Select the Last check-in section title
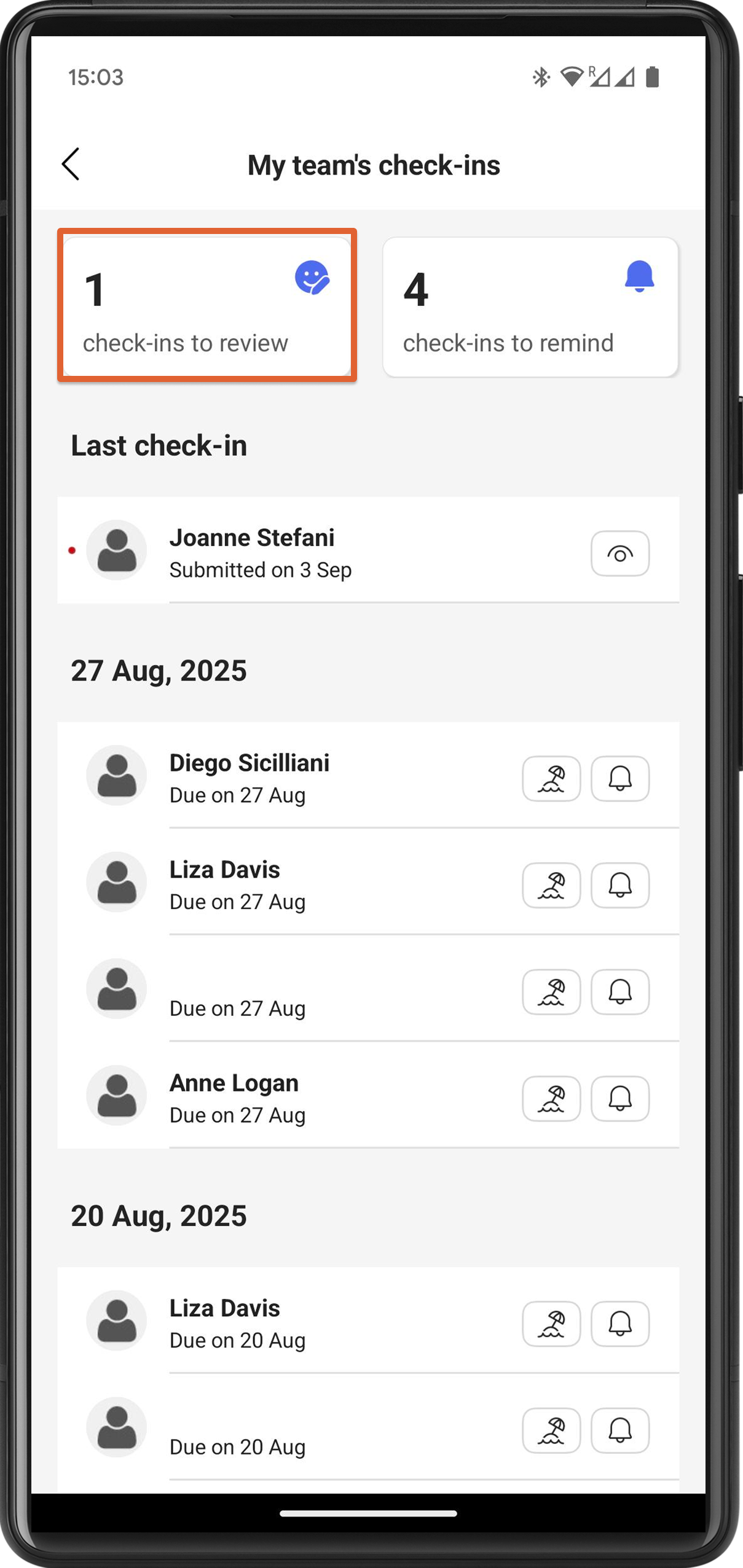Screen dimensions: 743x1568 (159, 445)
